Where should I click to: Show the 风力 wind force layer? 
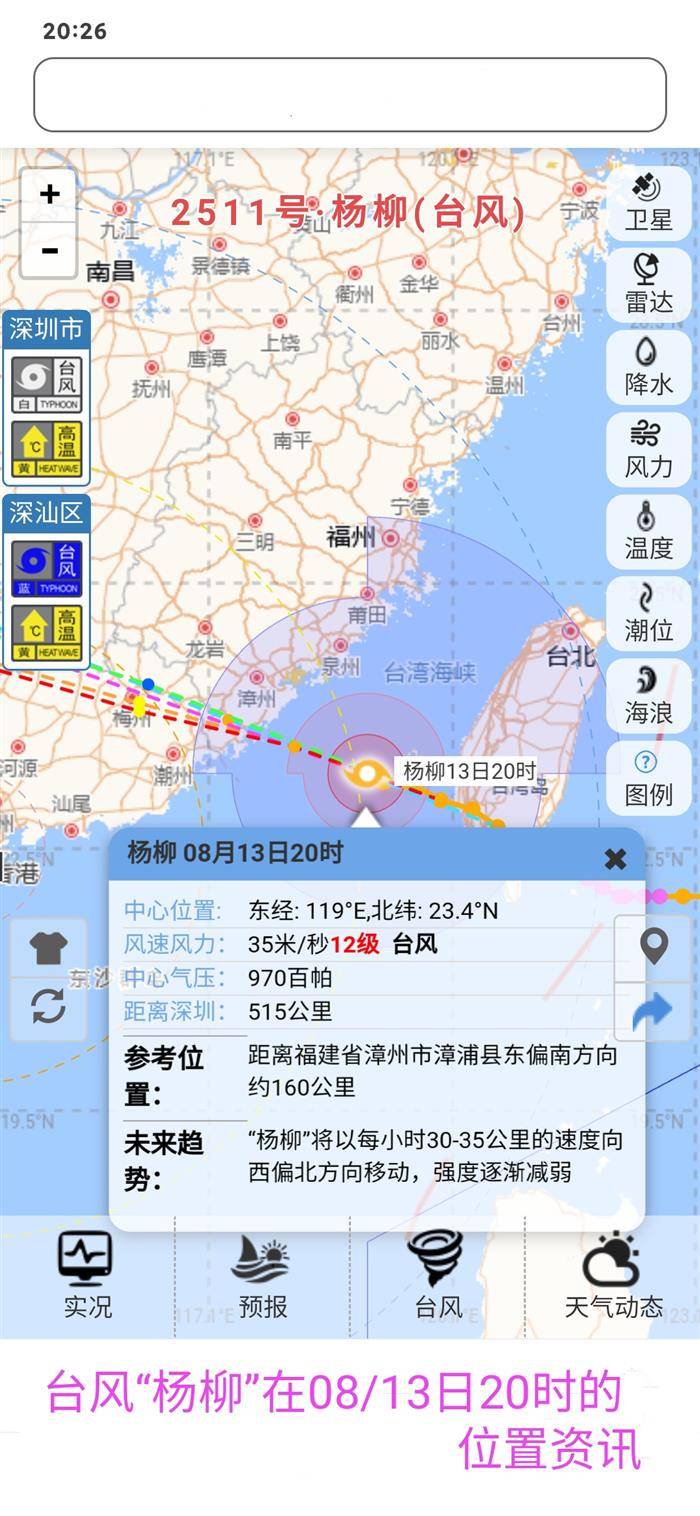[648, 449]
